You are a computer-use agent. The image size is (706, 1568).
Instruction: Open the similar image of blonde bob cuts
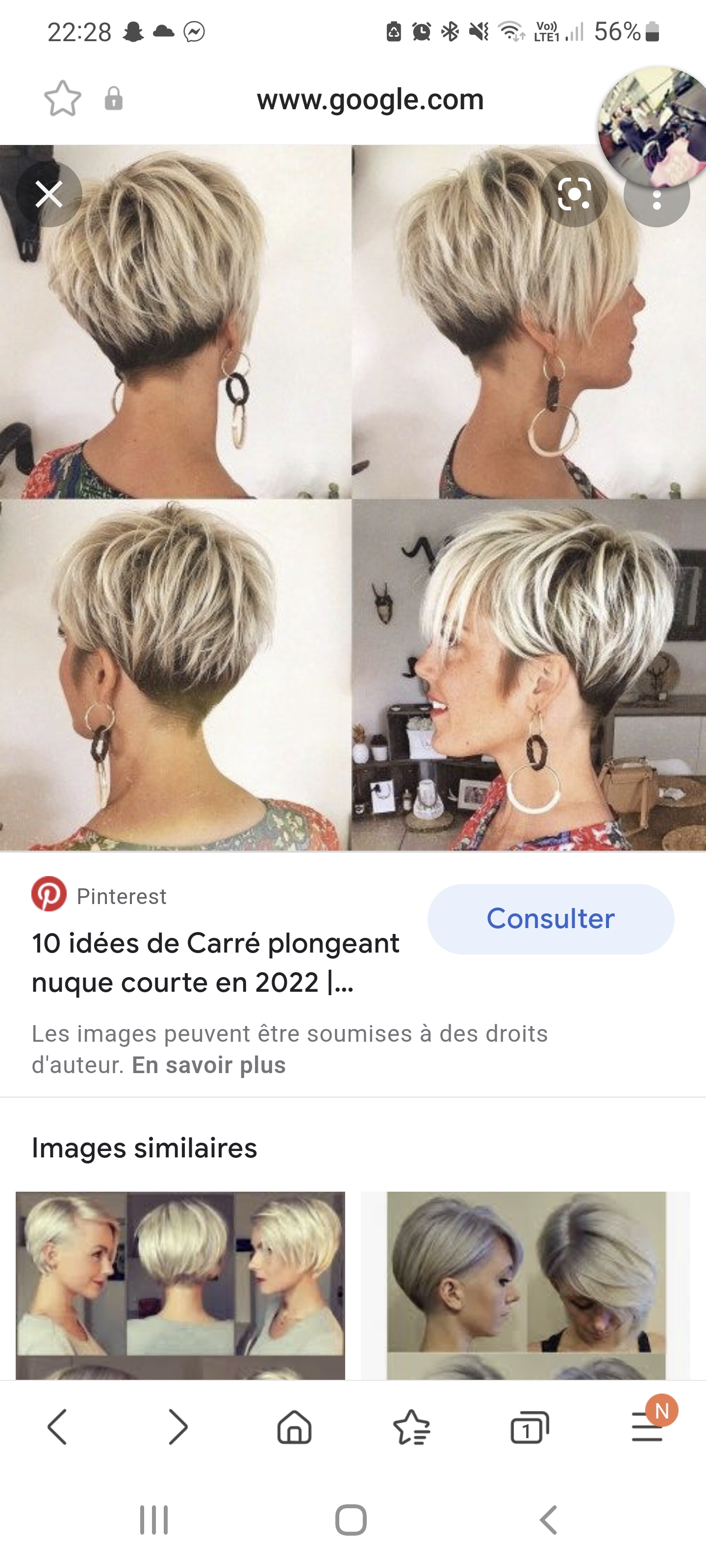[x=180, y=1284]
